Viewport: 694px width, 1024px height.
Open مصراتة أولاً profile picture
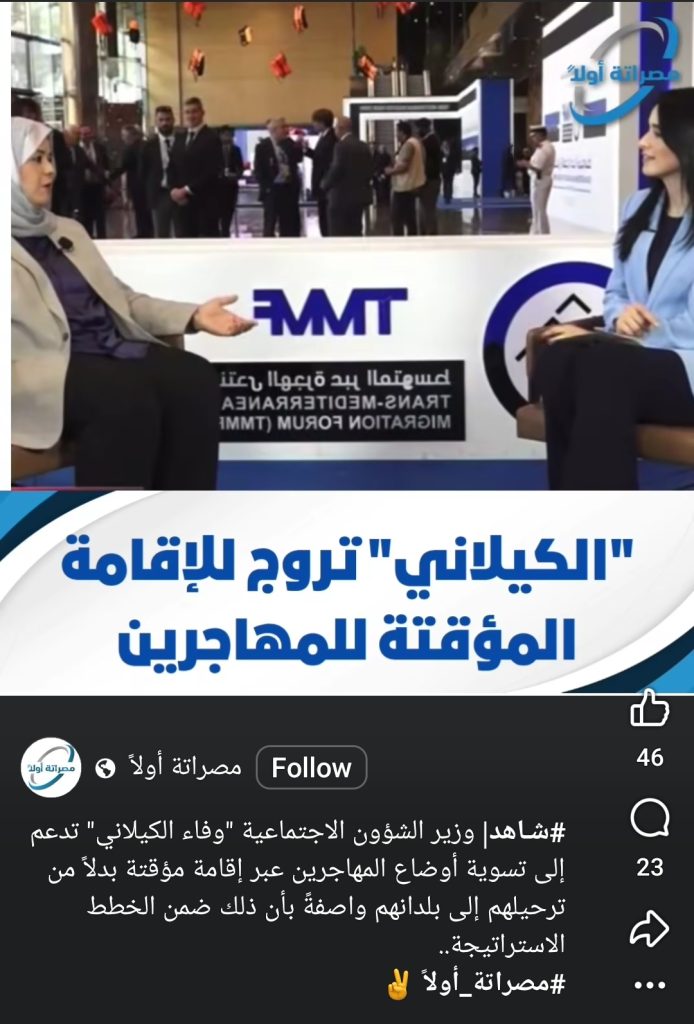pos(51,768)
